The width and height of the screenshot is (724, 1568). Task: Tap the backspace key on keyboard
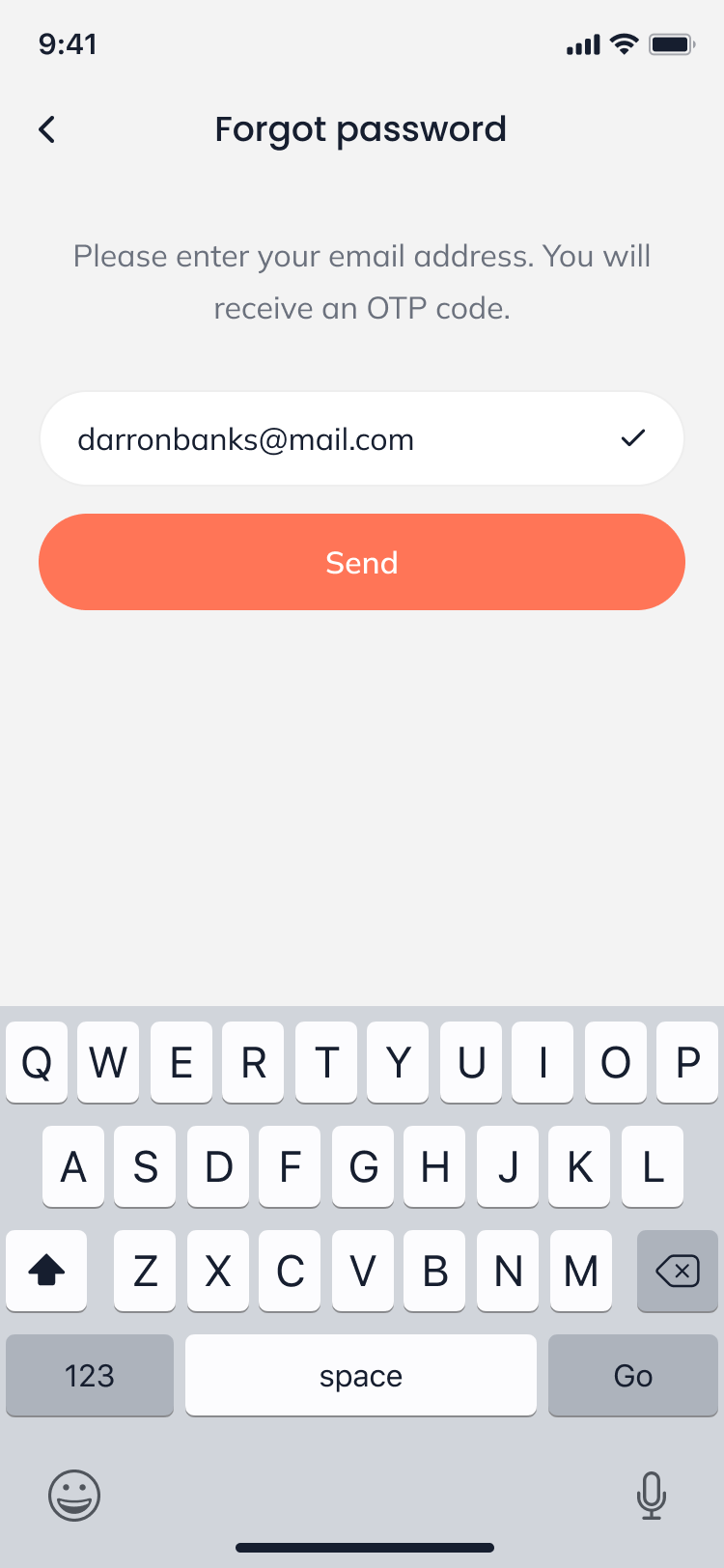[677, 1271]
